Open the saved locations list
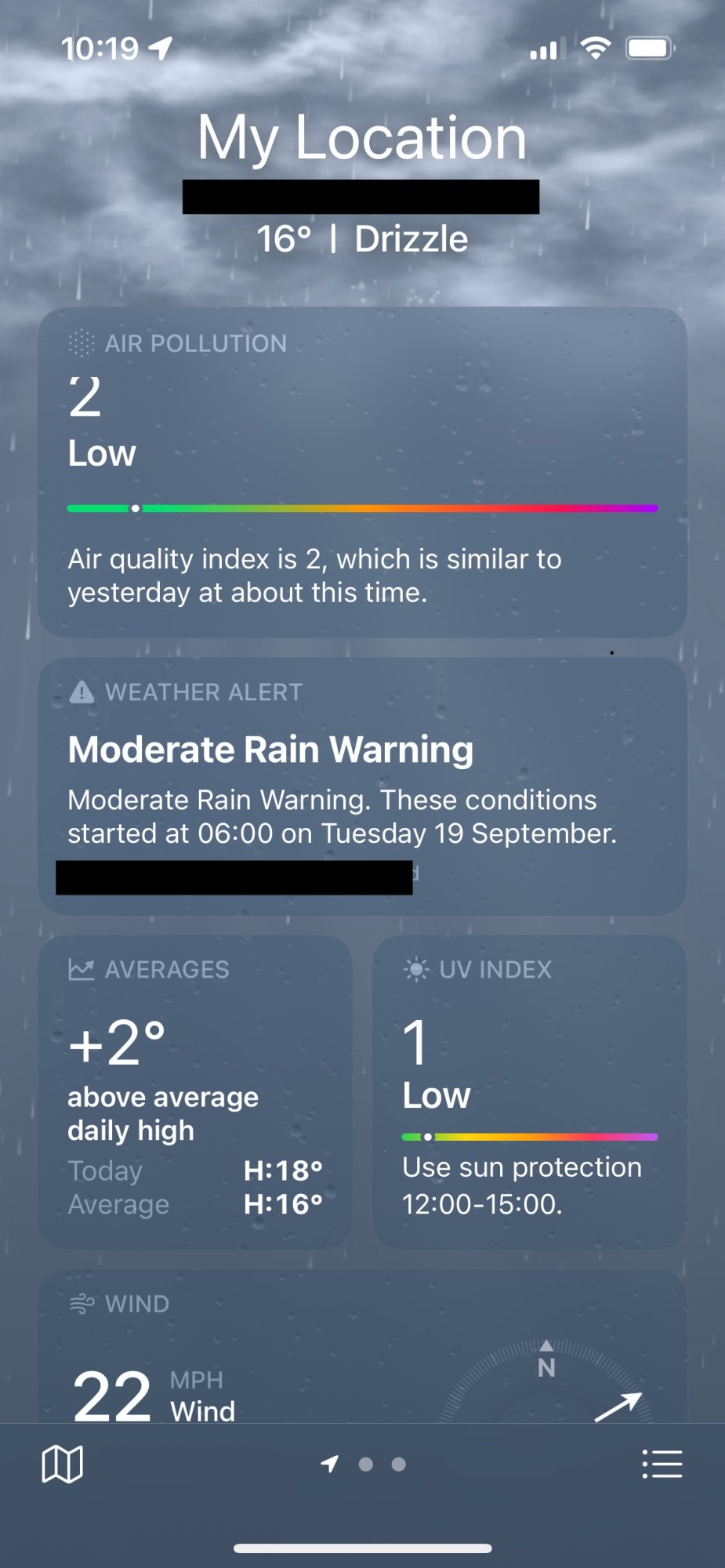Viewport: 725px width, 1568px height. 662,1464
